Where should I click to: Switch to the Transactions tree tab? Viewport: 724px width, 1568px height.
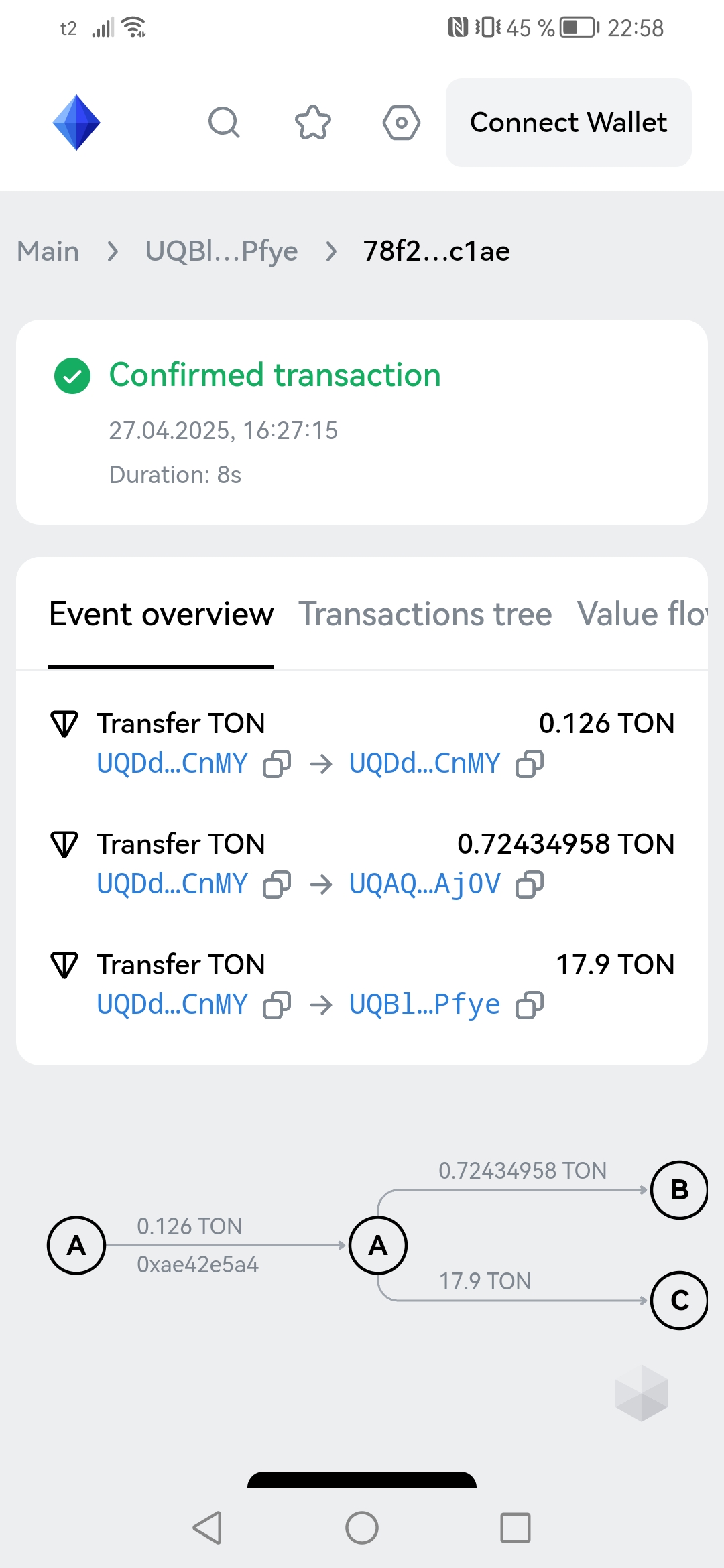(x=425, y=614)
